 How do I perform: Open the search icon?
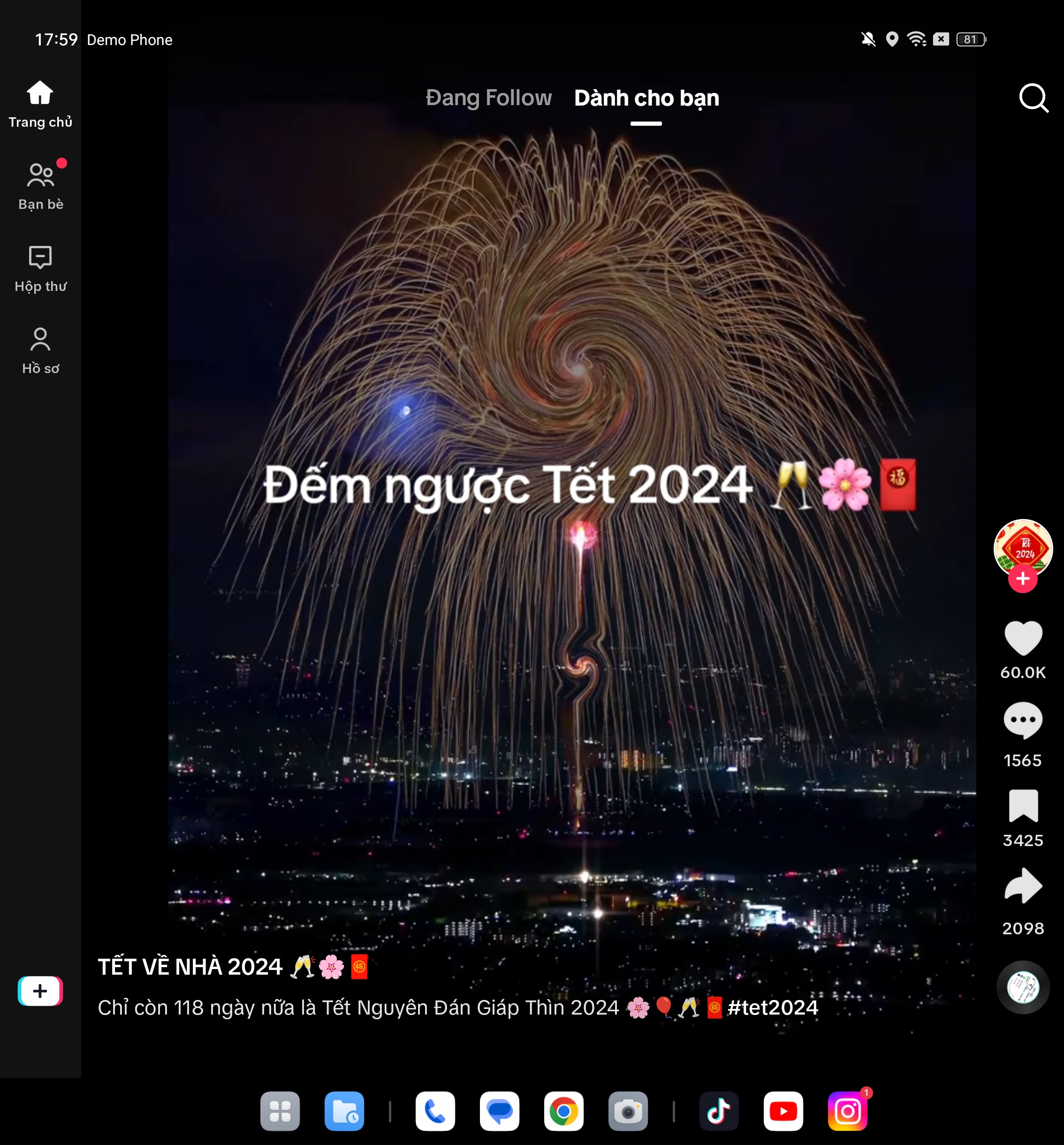[x=1033, y=99]
